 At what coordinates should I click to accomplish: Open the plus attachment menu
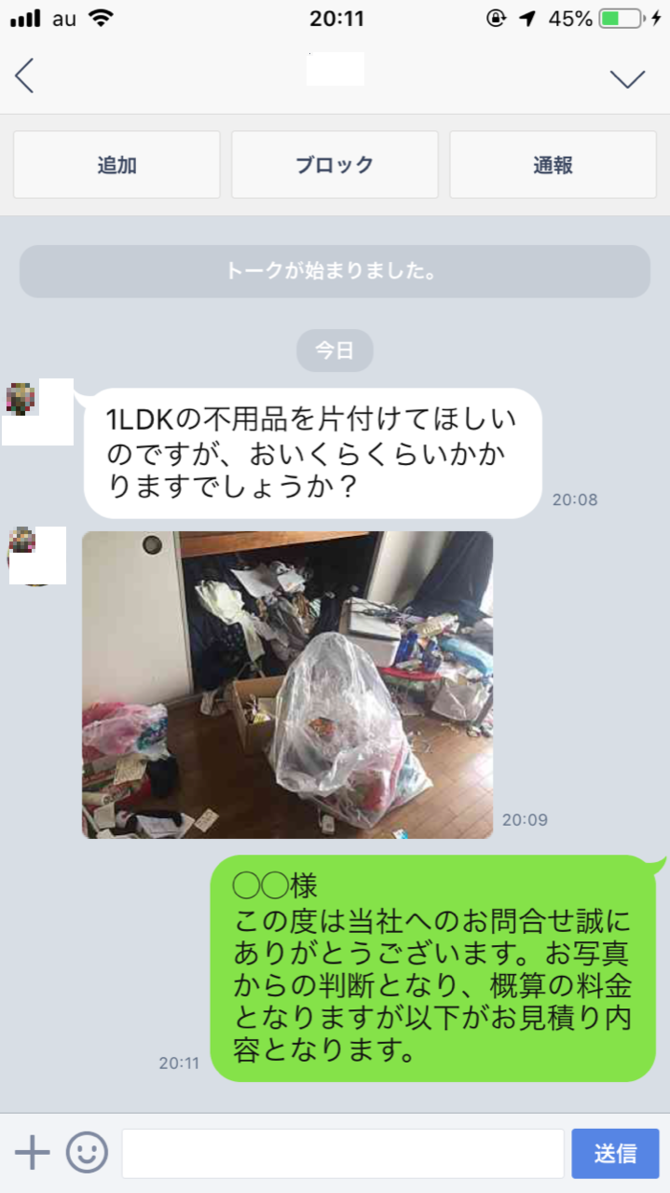coord(32,1153)
